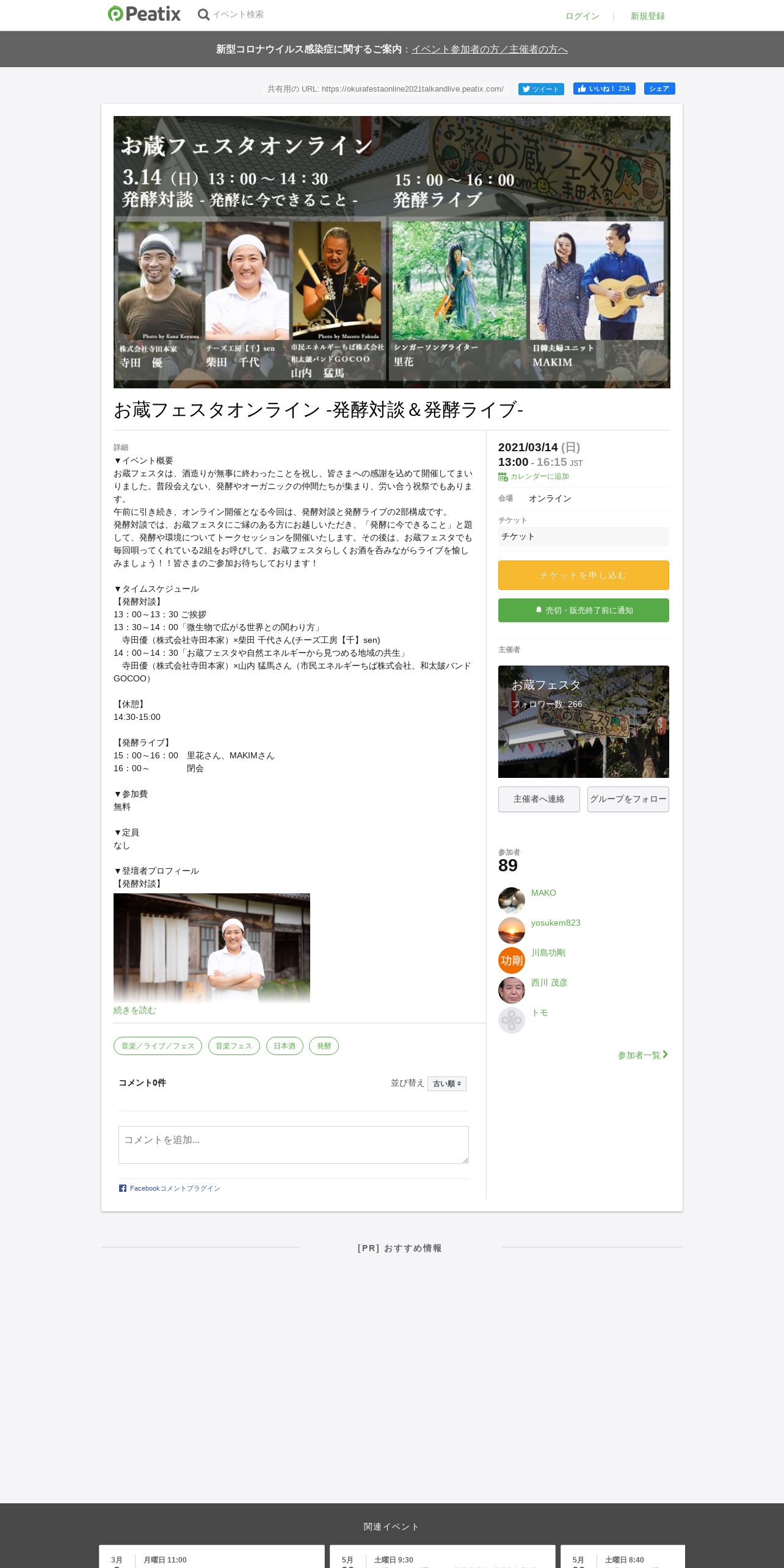Follow the group with グループをフォロー
This screenshot has height=1568, width=784.
628,799
